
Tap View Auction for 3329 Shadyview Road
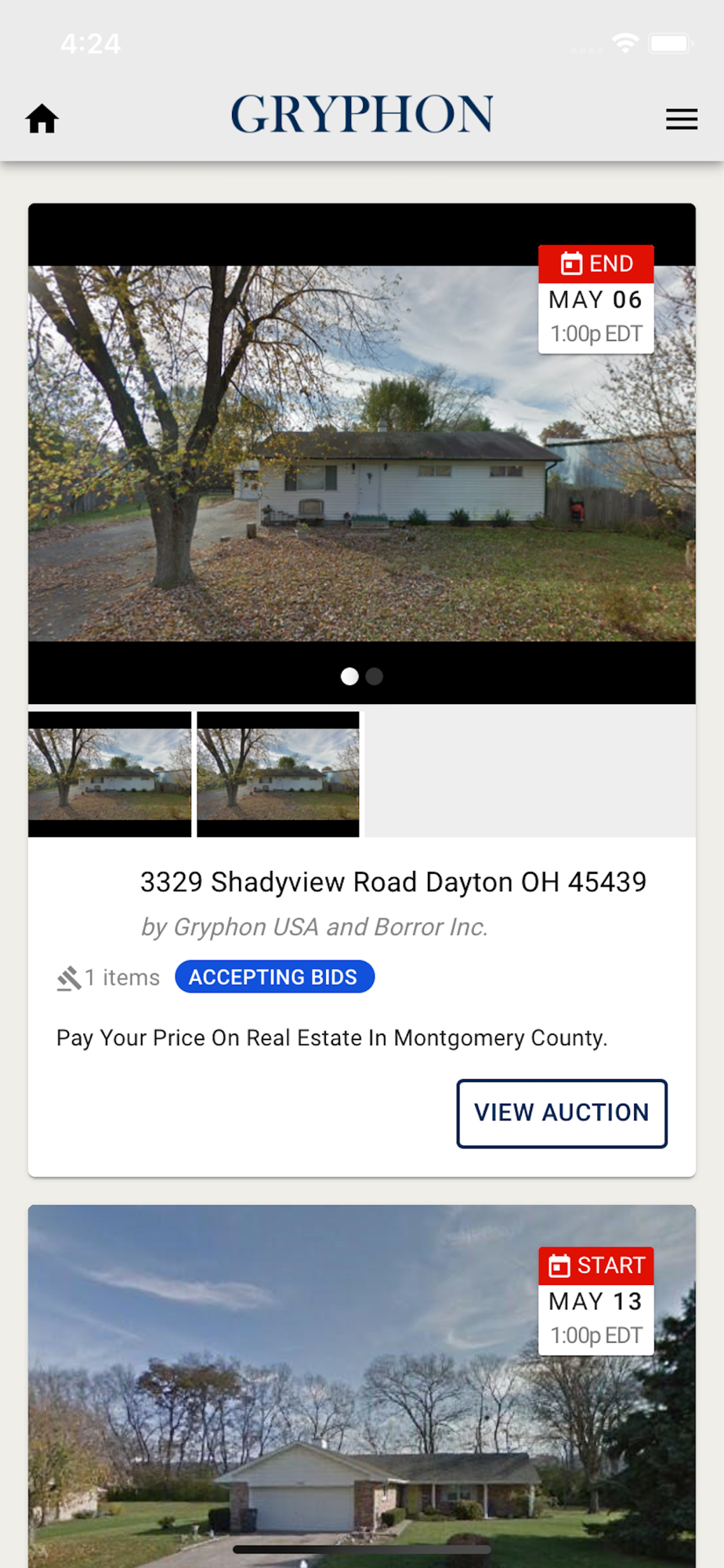pyautogui.click(x=561, y=1113)
